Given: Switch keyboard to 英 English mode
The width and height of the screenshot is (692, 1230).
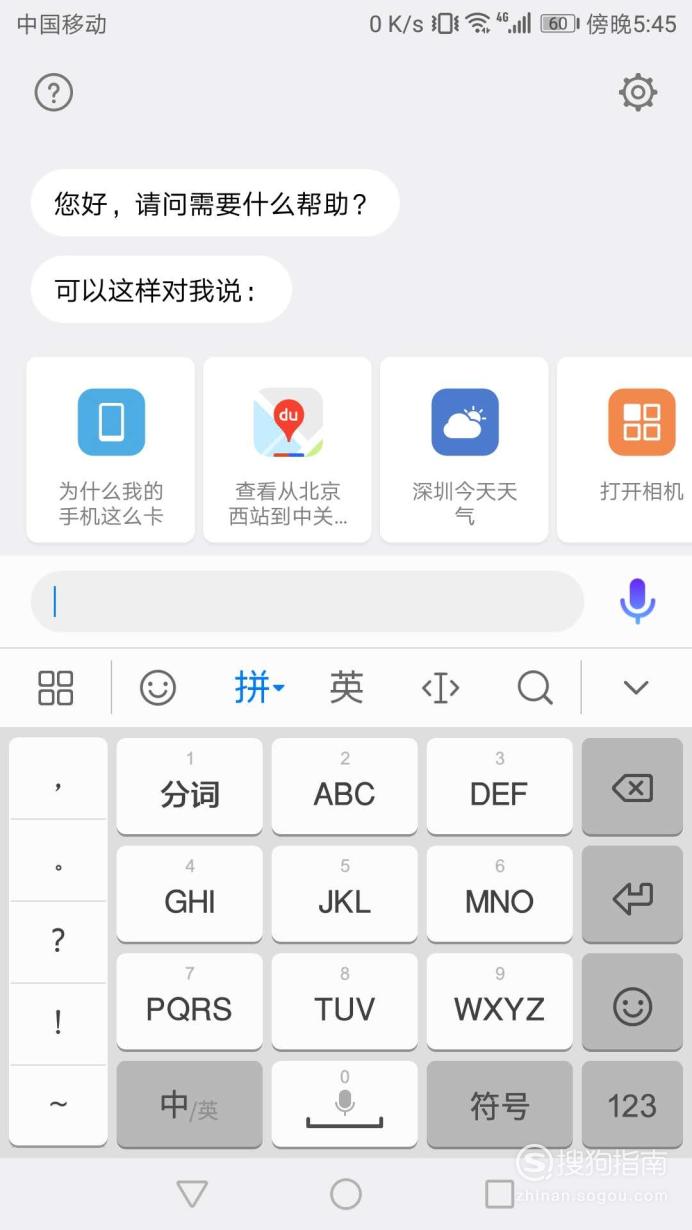Looking at the screenshot, I should 346,688.
